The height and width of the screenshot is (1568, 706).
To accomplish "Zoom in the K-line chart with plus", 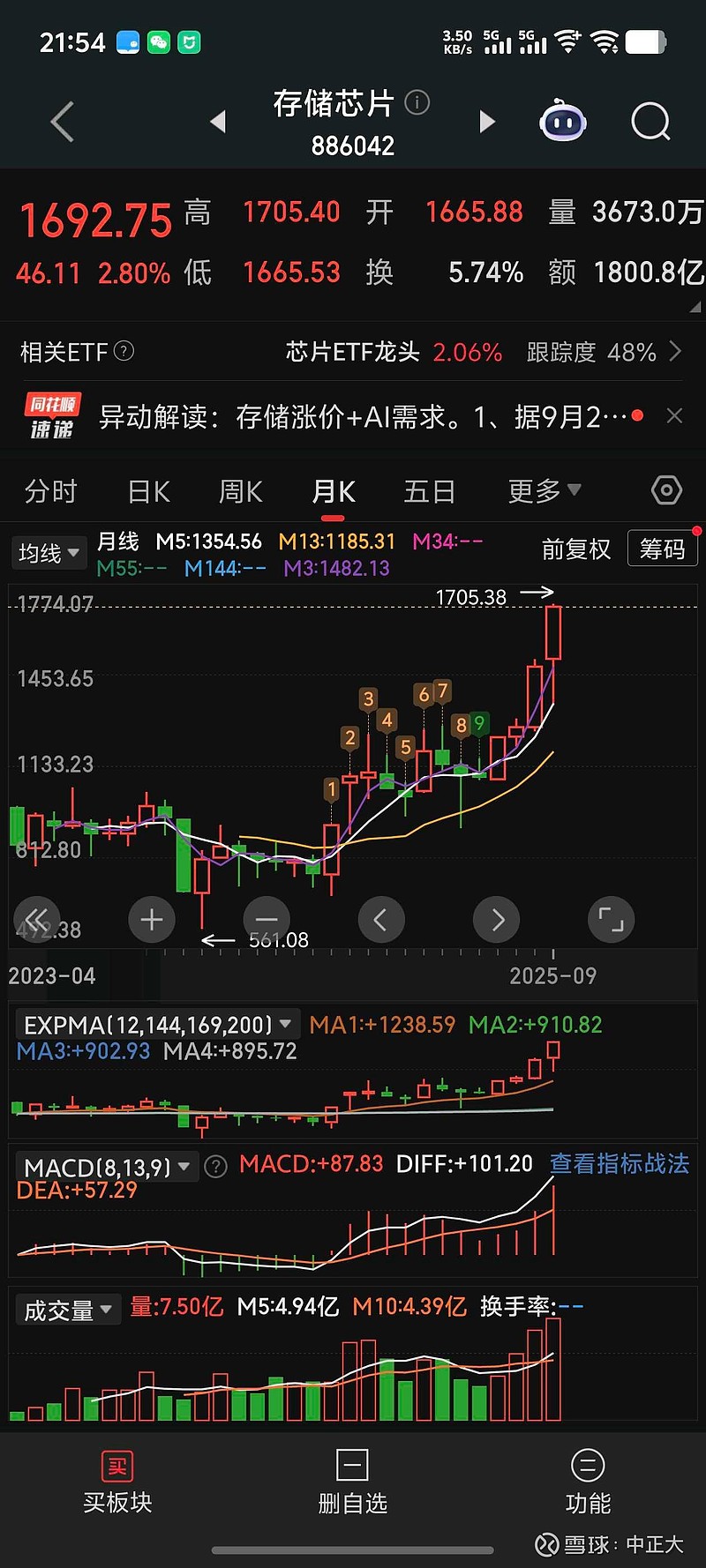I will coord(152,920).
